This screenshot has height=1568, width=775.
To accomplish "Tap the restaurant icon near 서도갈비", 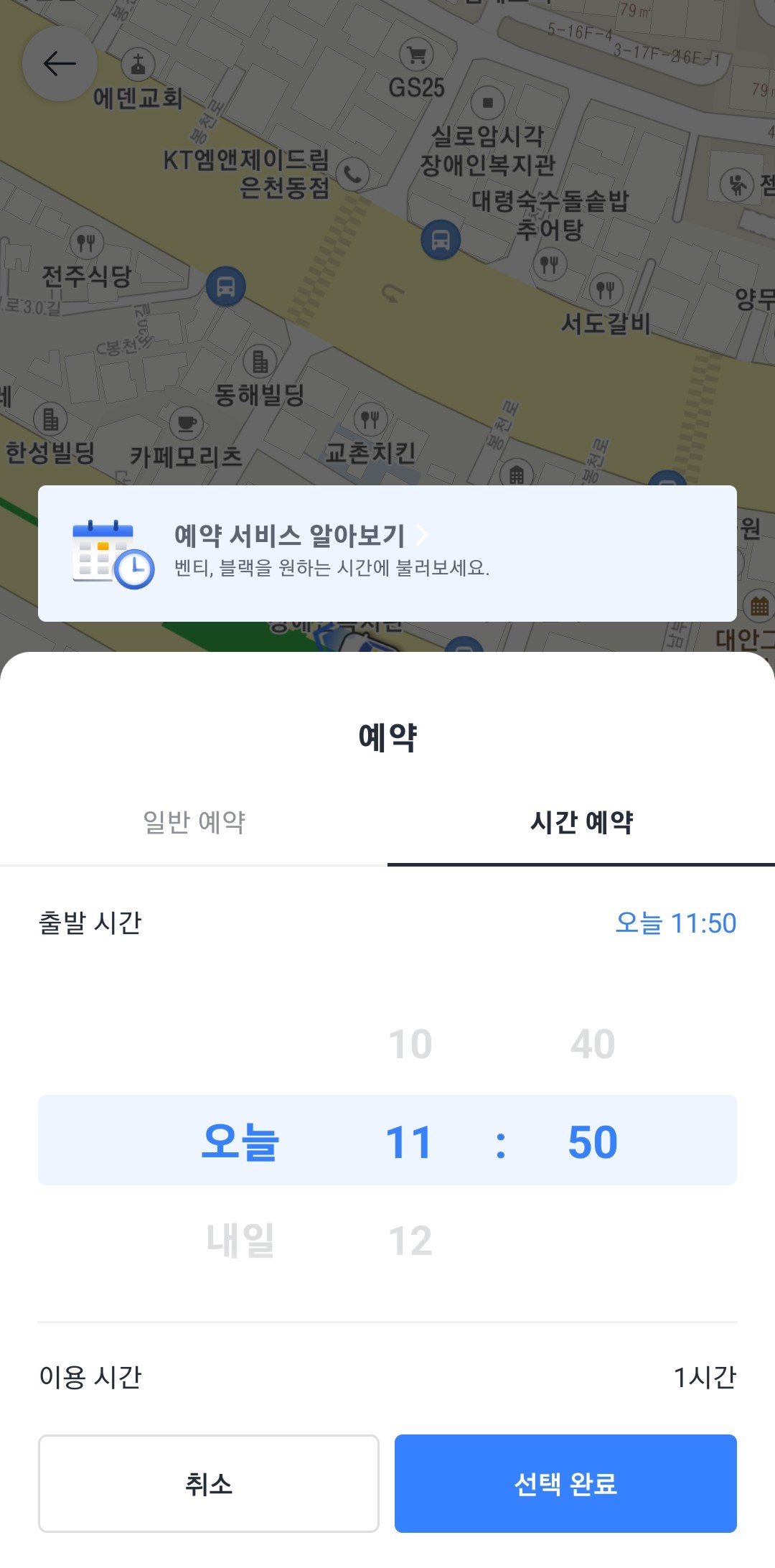I will click(606, 289).
